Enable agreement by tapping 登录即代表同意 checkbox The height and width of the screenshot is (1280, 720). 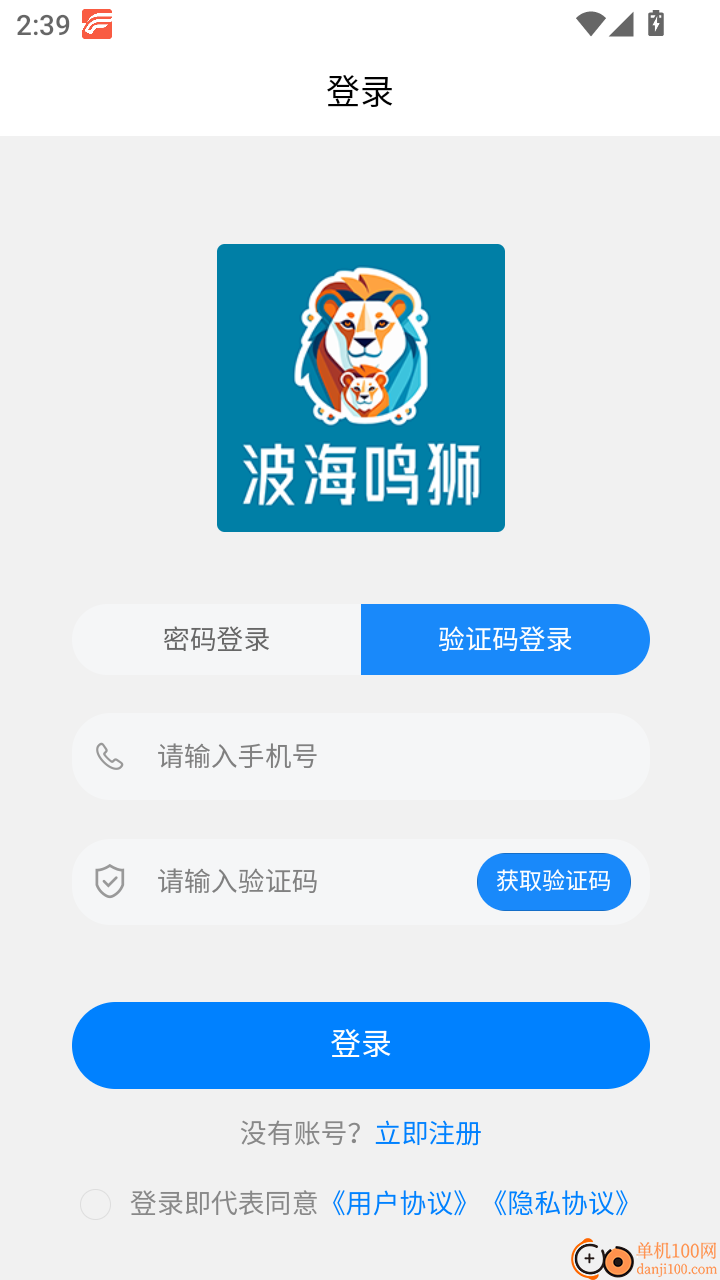click(x=95, y=1204)
